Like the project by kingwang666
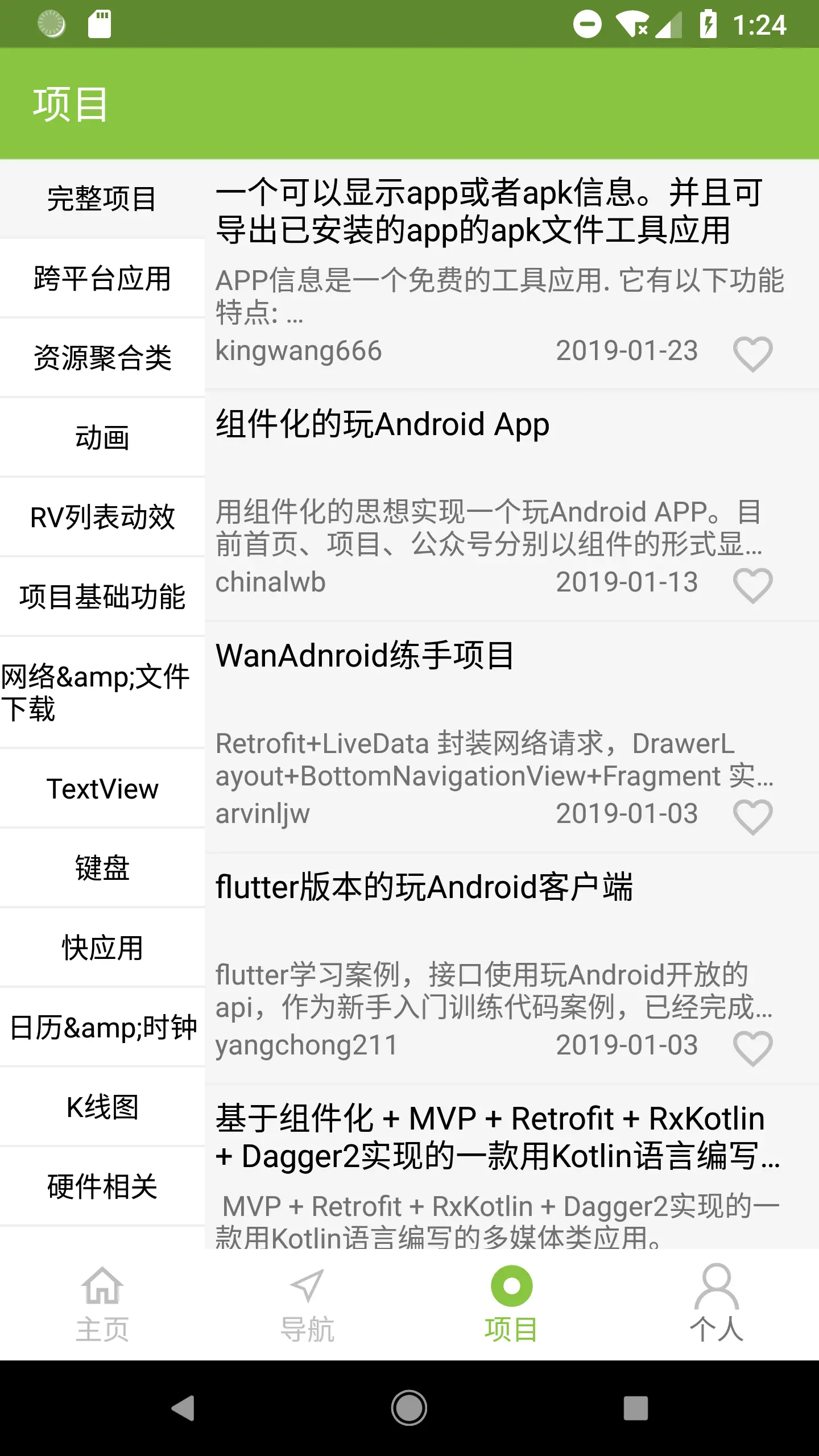 pos(752,354)
